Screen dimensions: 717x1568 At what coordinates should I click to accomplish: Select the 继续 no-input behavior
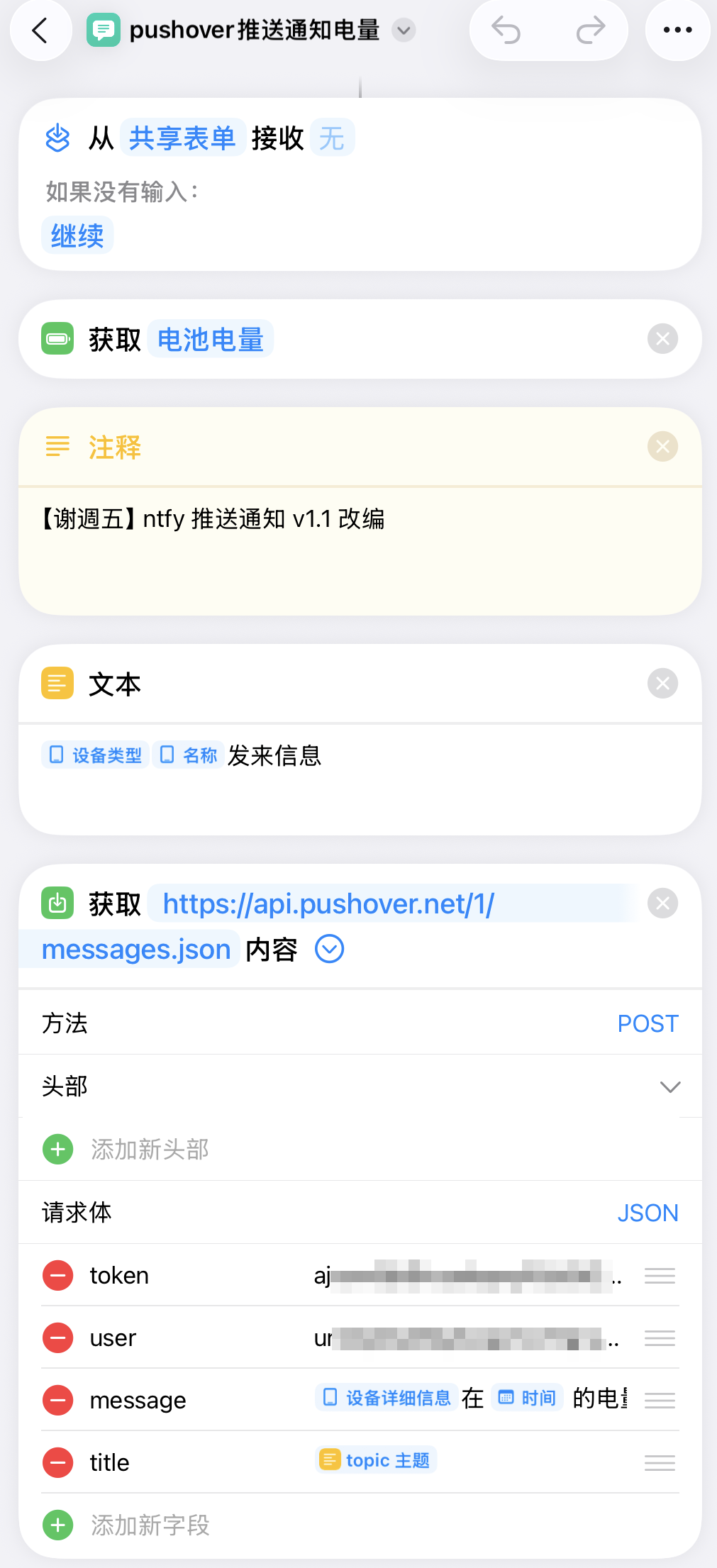pyautogui.click(x=77, y=235)
